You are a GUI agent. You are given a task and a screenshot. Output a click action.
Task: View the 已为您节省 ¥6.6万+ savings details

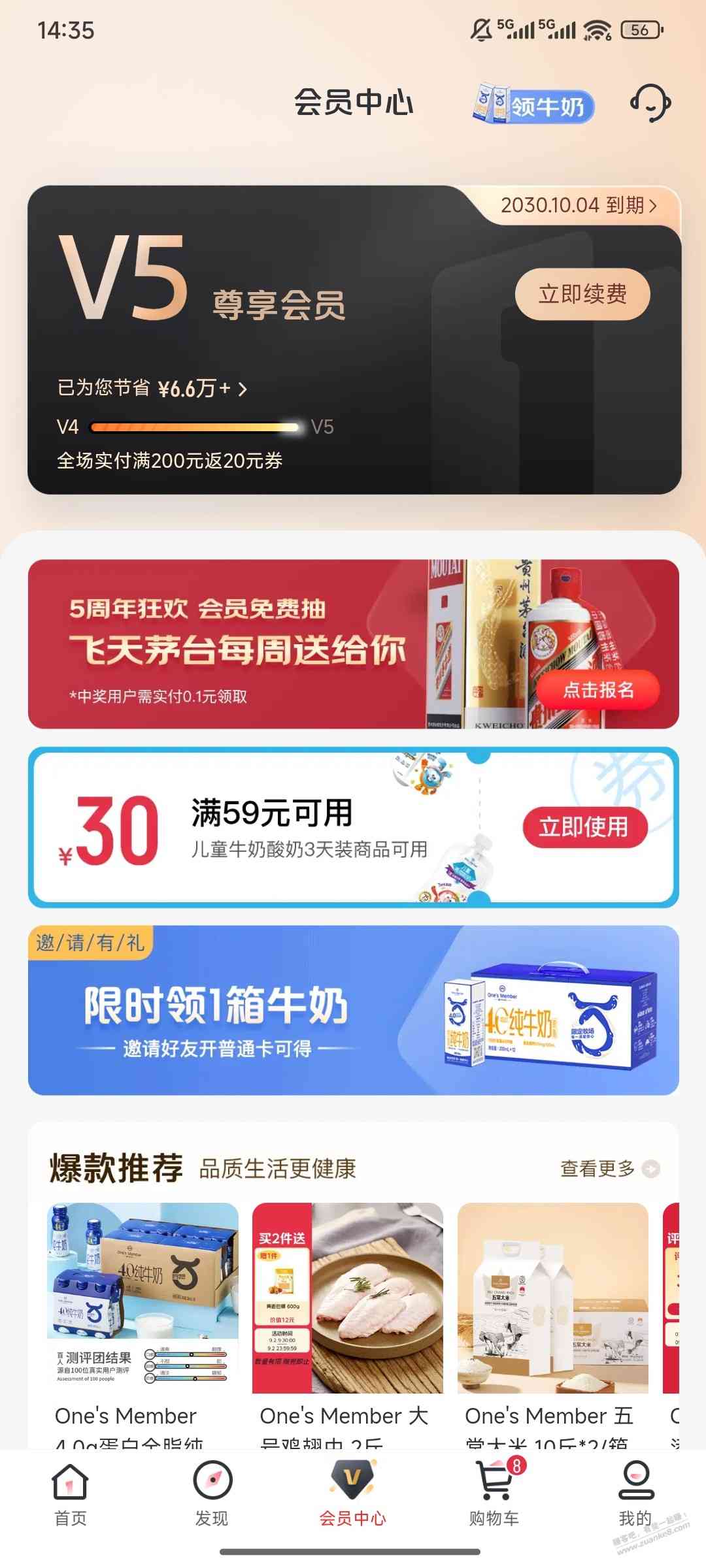[152, 389]
